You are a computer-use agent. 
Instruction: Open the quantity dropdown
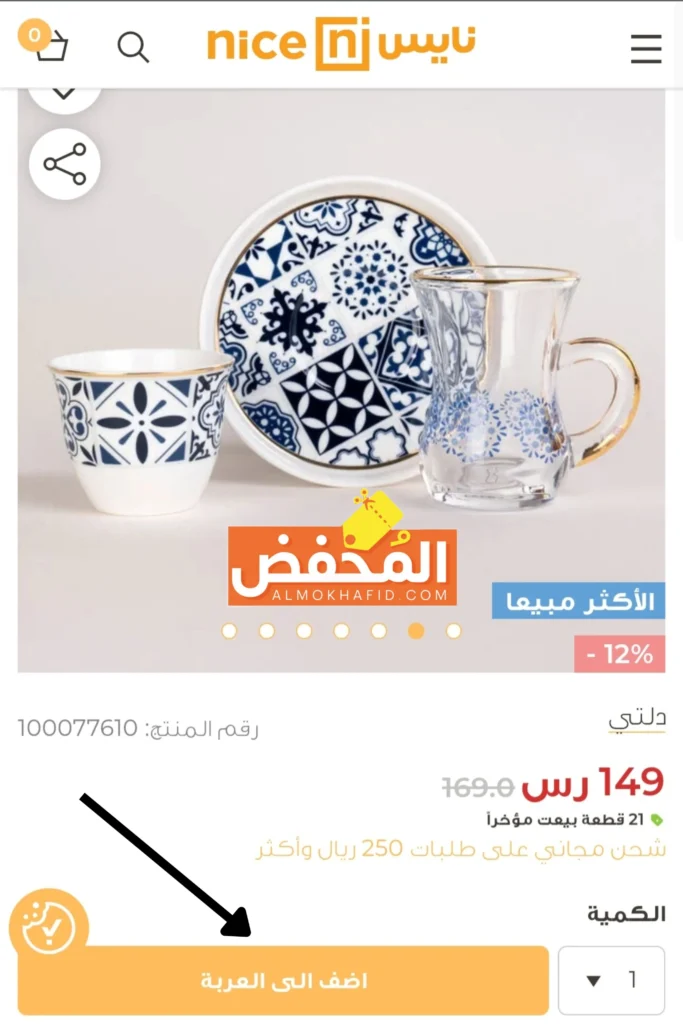click(611, 980)
